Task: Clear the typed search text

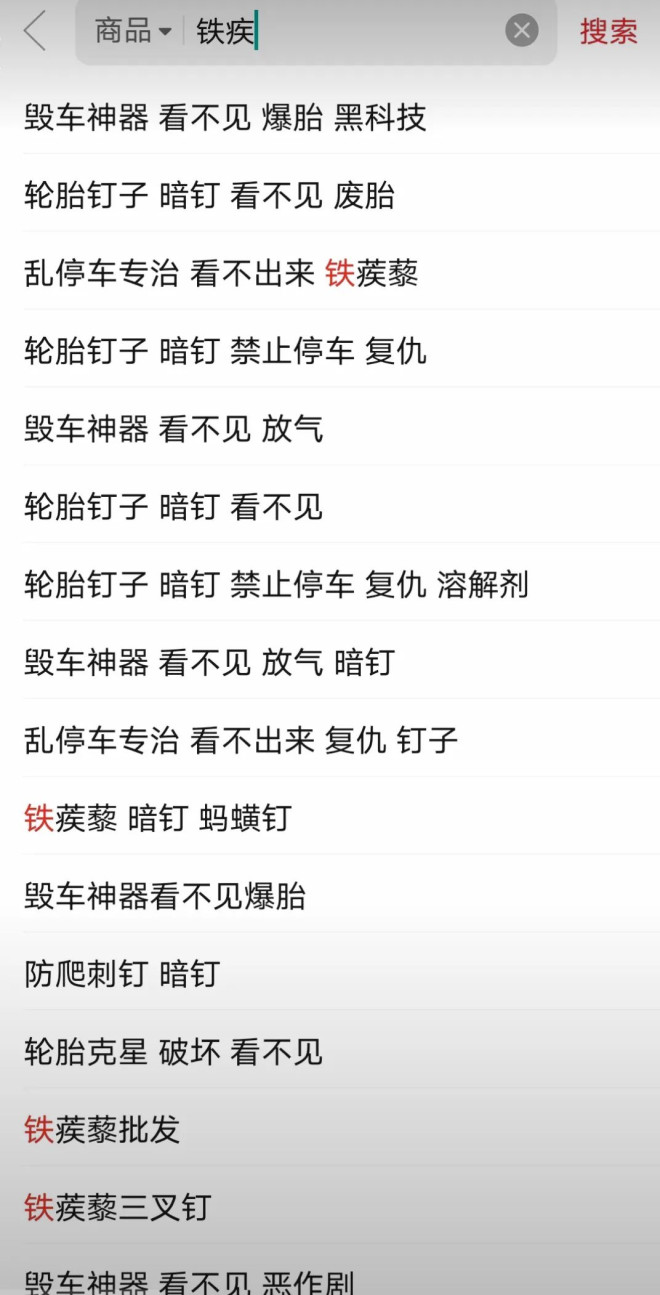Action: (x=521, y=31)
